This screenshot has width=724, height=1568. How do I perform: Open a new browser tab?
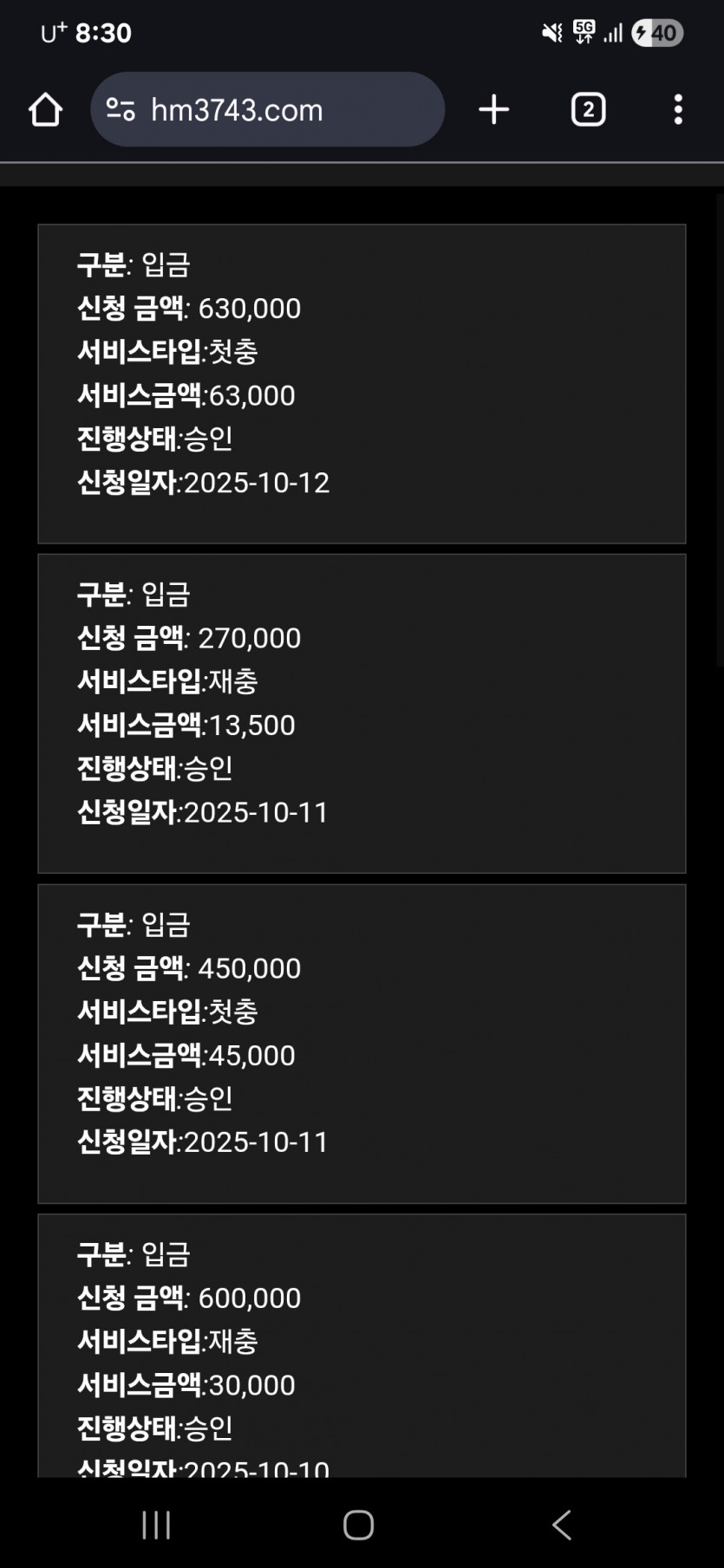coord(493,110)
